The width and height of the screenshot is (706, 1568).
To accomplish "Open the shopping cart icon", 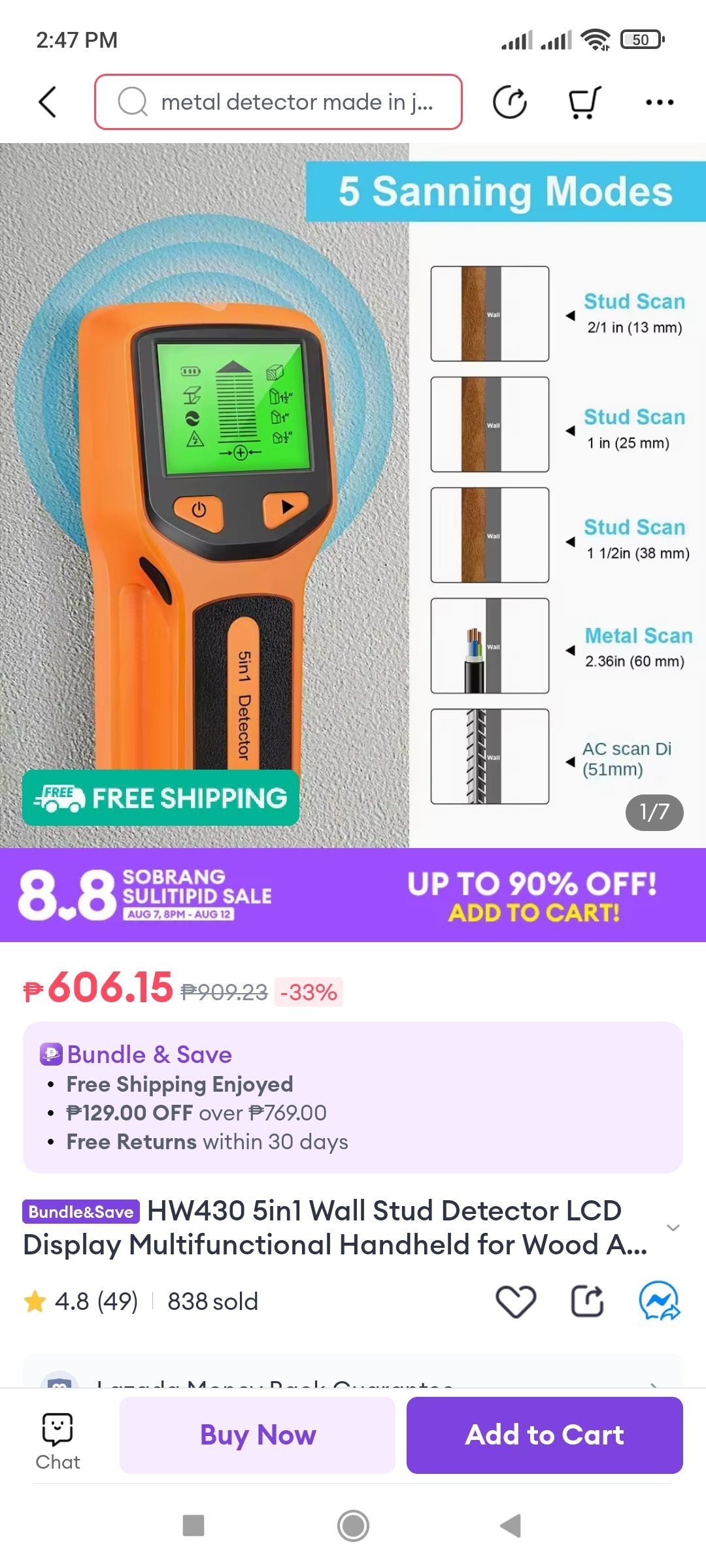I will 584,102.
